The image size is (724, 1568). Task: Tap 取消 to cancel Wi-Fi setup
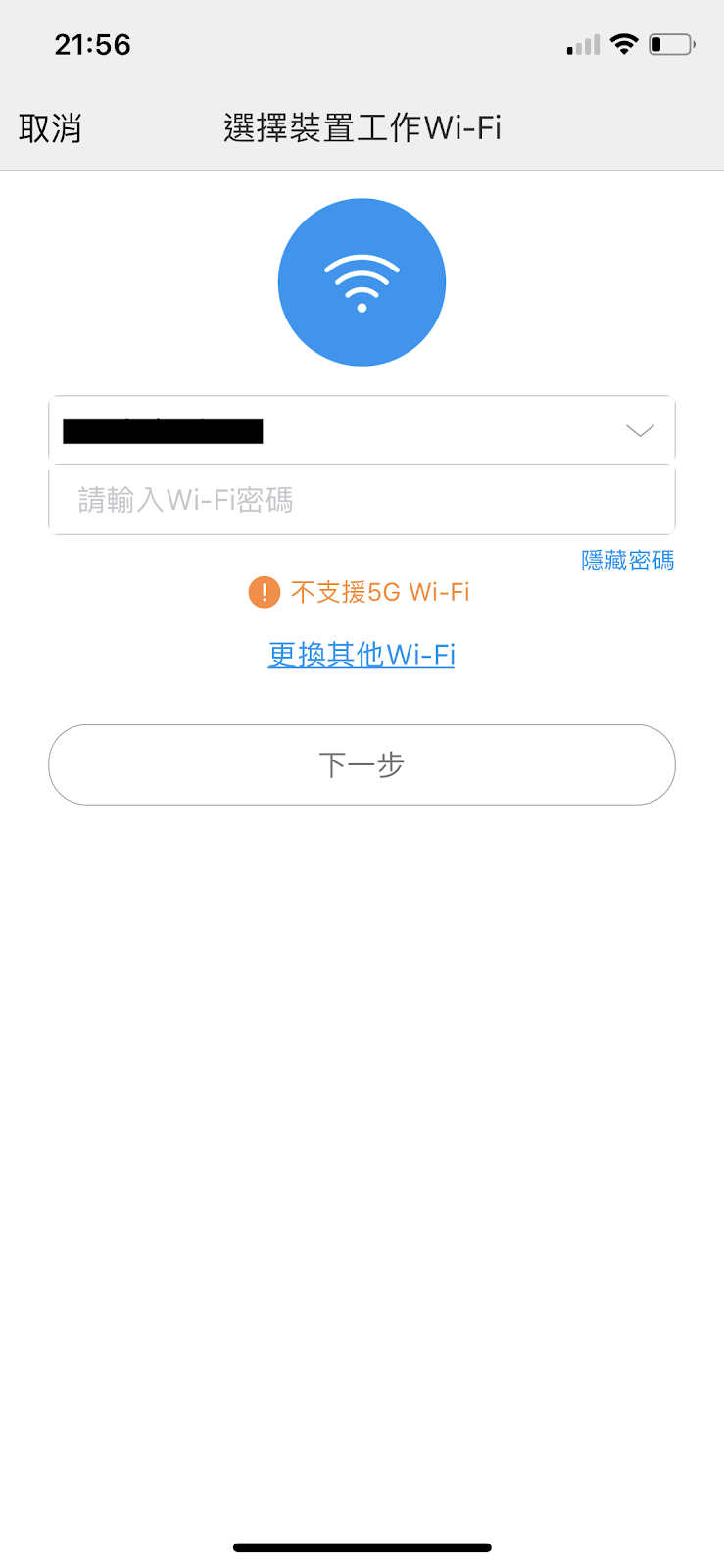(50, 128)
